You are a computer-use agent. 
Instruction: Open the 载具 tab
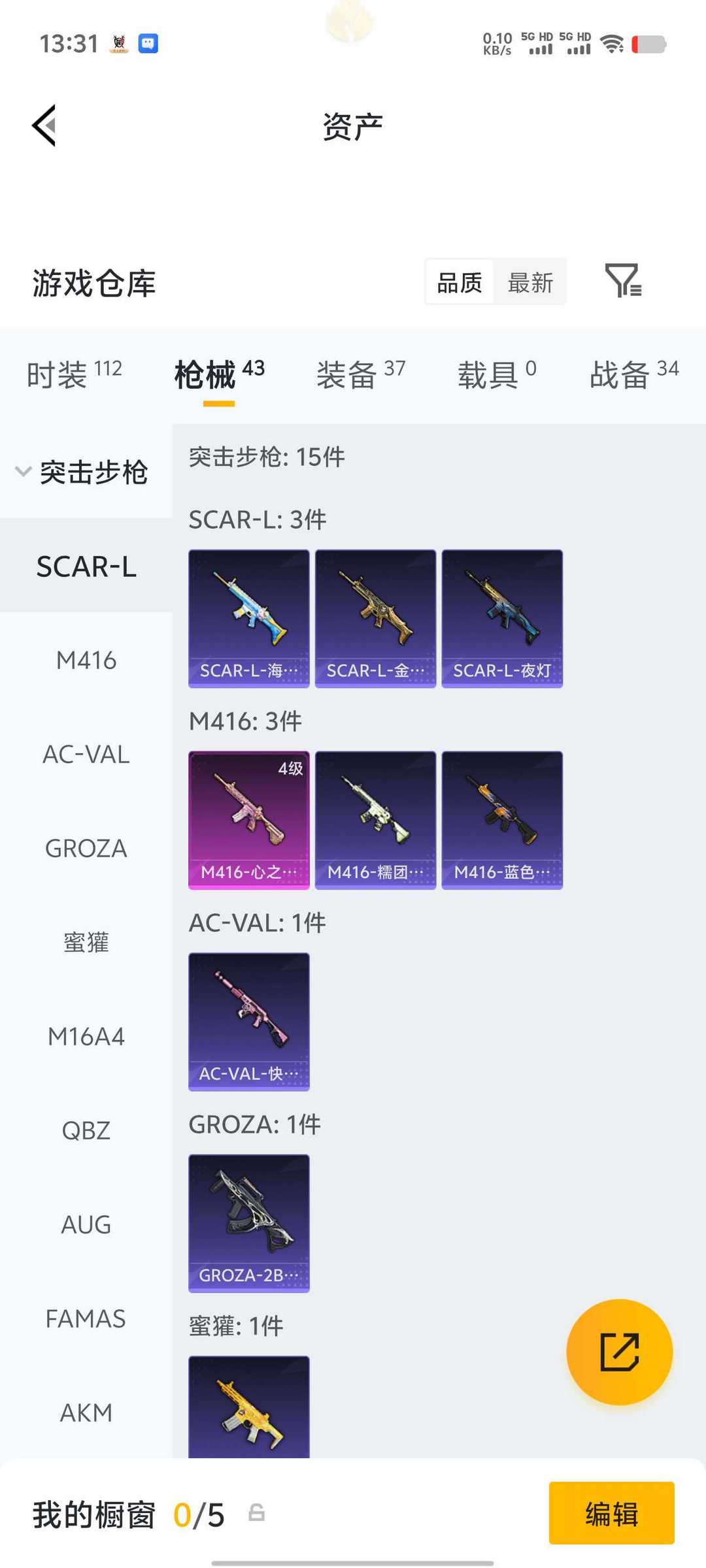point(496,374)
